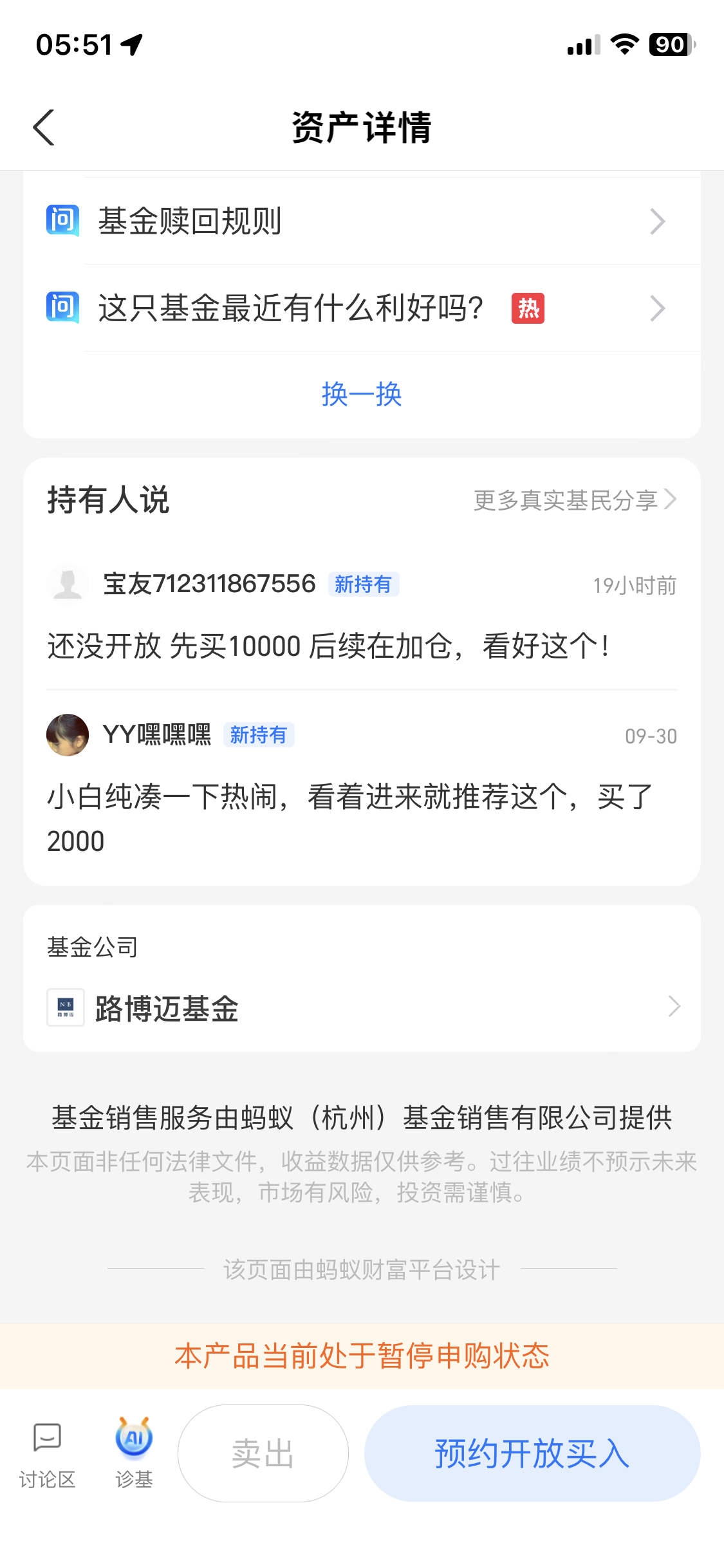
Task: View 更多真实基民分享
Action: point(574,500)
